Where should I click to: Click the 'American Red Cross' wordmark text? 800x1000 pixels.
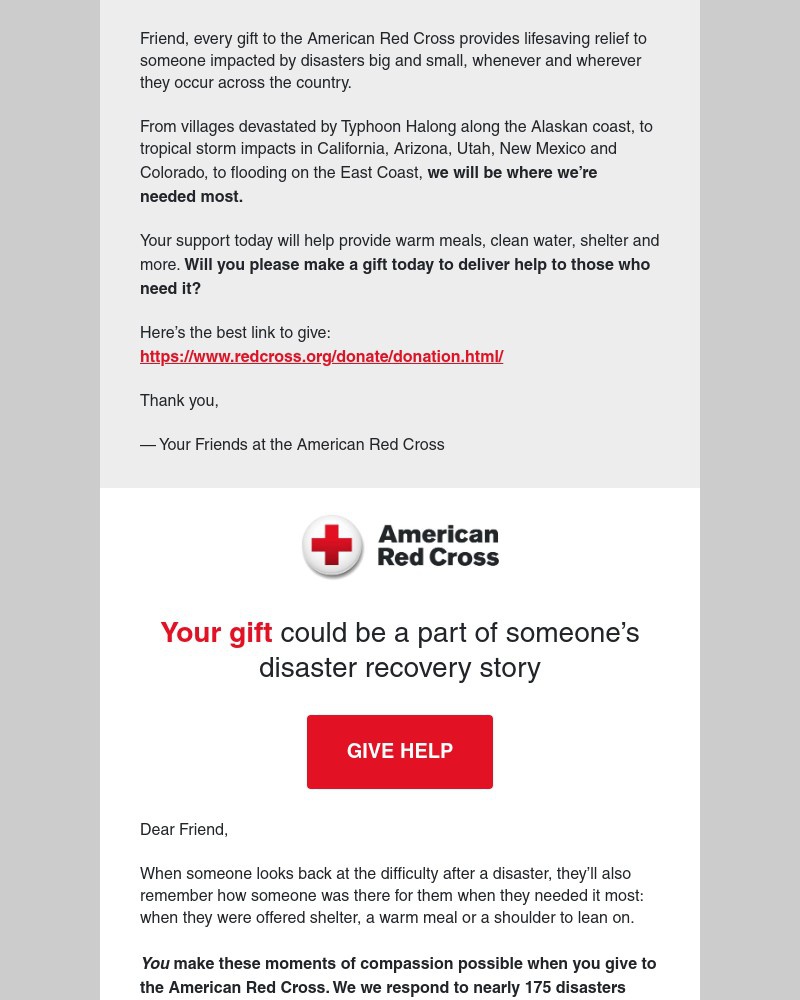[438, 547]
